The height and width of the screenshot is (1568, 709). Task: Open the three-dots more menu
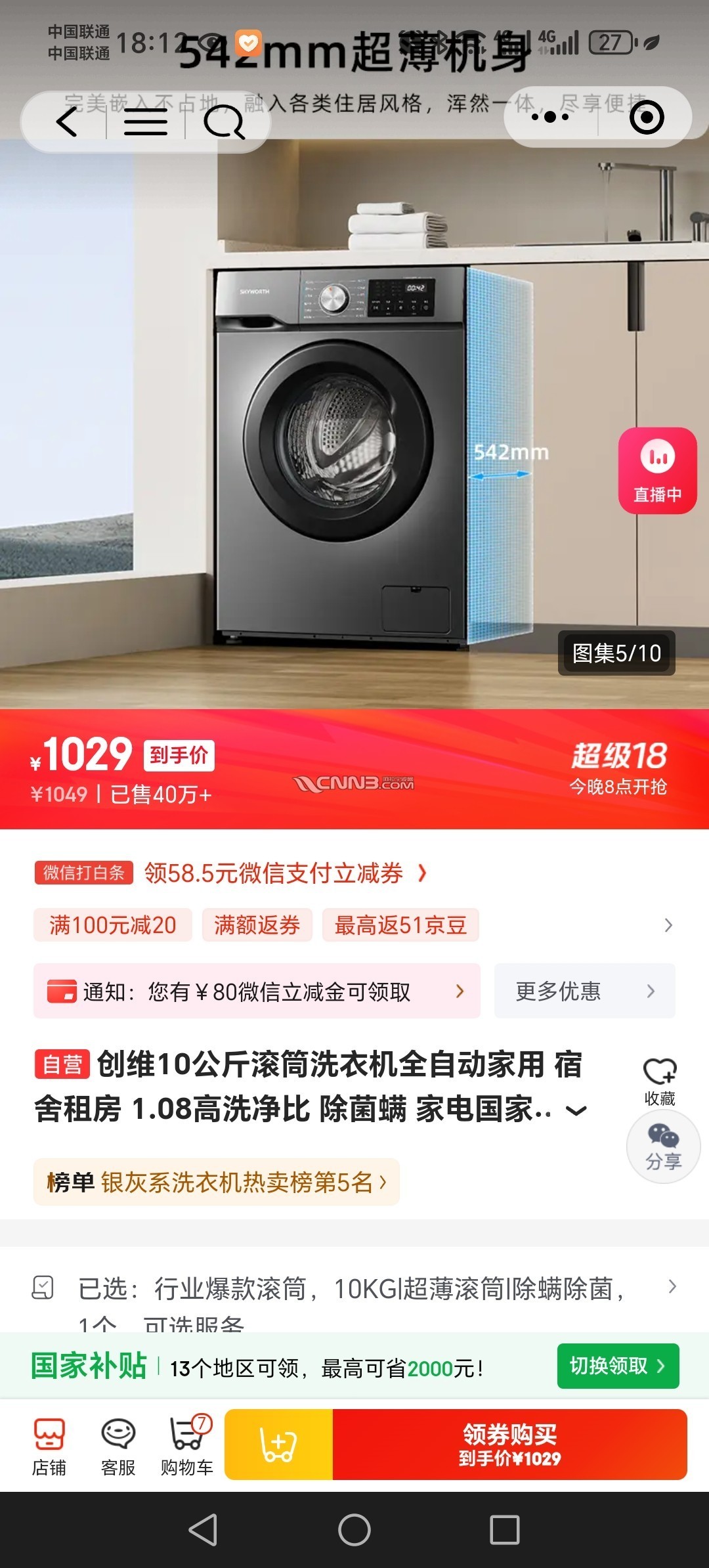[x=550, y=118]
